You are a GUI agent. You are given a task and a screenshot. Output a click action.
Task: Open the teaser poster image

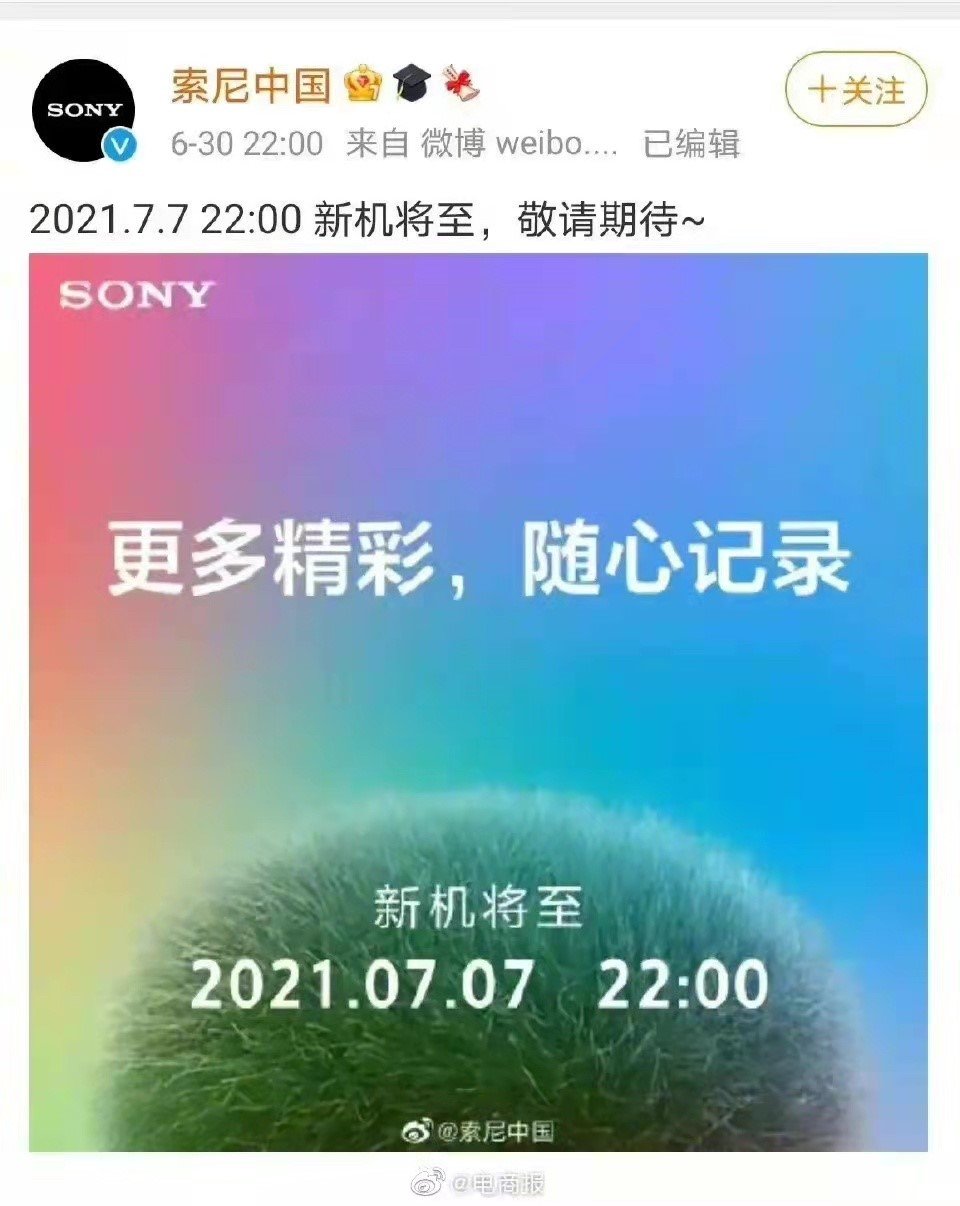click(480, 700)
